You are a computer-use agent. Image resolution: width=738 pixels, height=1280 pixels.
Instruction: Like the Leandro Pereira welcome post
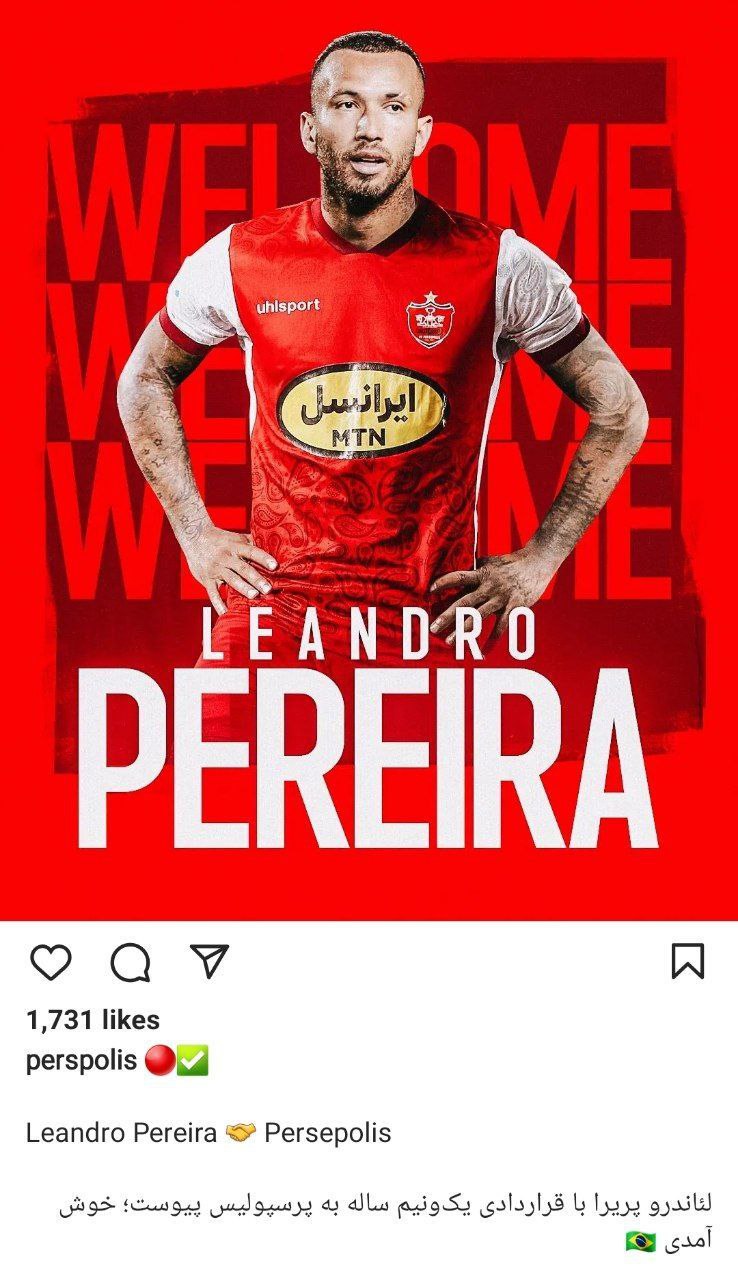point(50,962)
